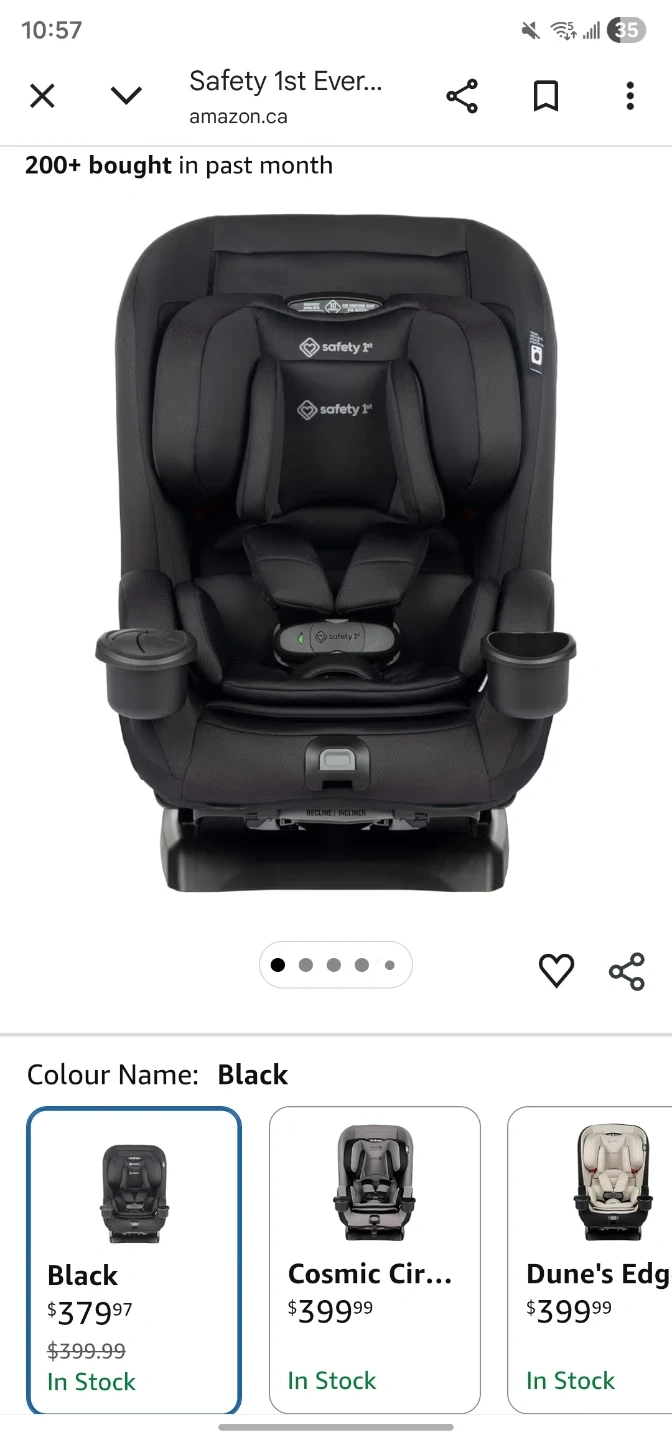The width and height of the screenshot is (672, 1440).
Task: Minimize the custom tab with the chevron
Action: (126, 96)
